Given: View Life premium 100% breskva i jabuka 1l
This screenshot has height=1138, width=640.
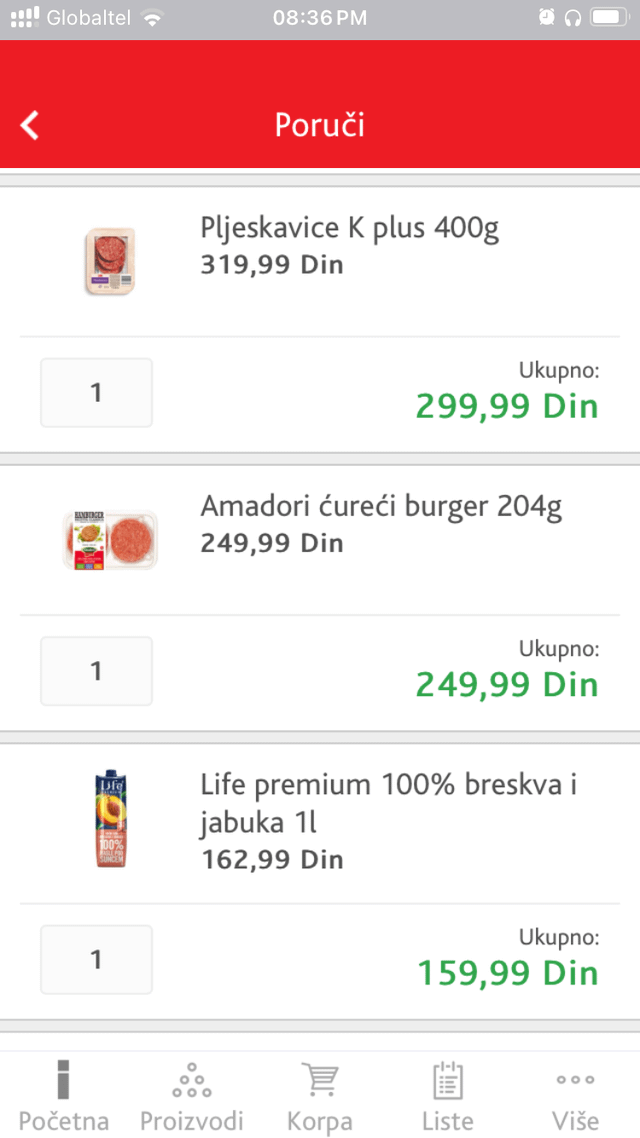Looking at the screenshot, I should [388, 804].
